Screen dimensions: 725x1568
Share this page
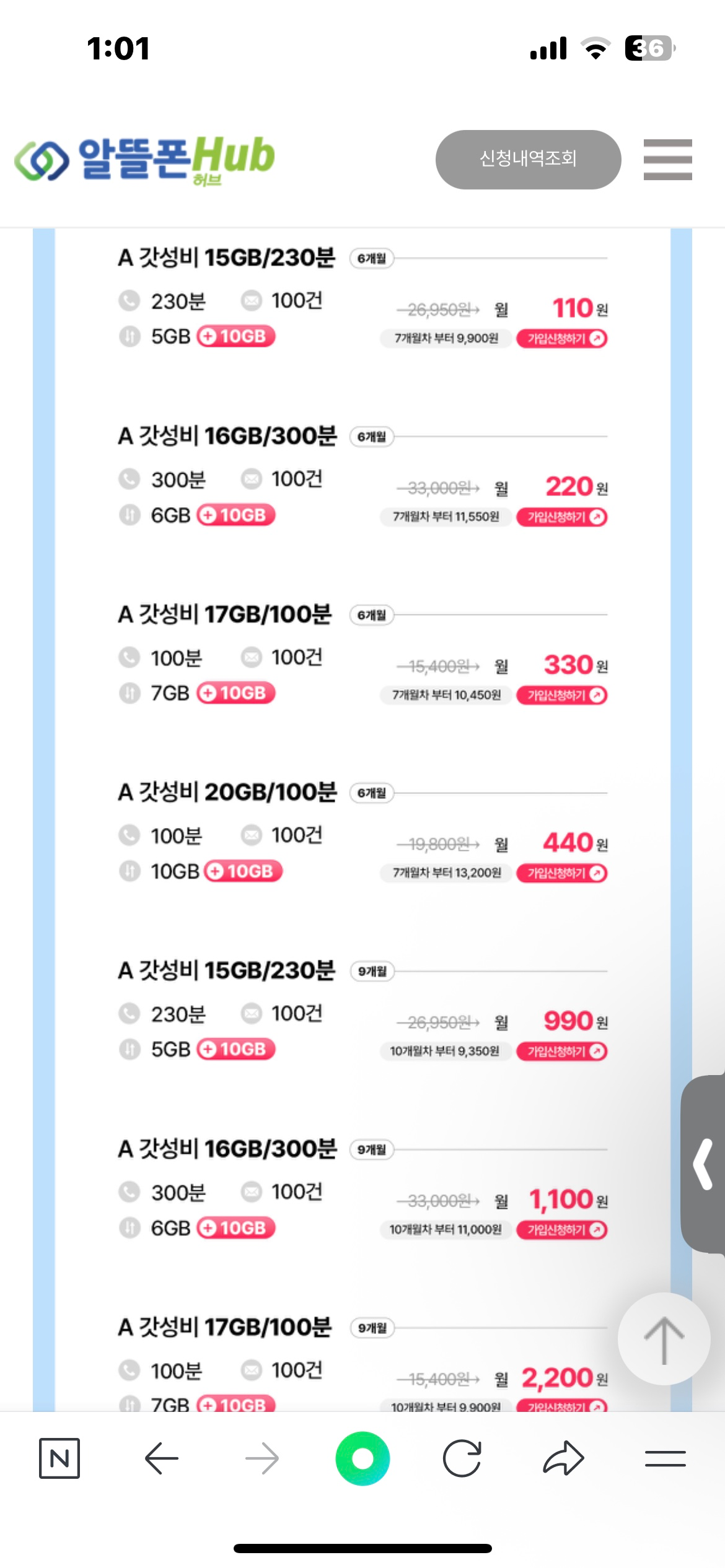pyautogui.click(x=563, y=1458)
